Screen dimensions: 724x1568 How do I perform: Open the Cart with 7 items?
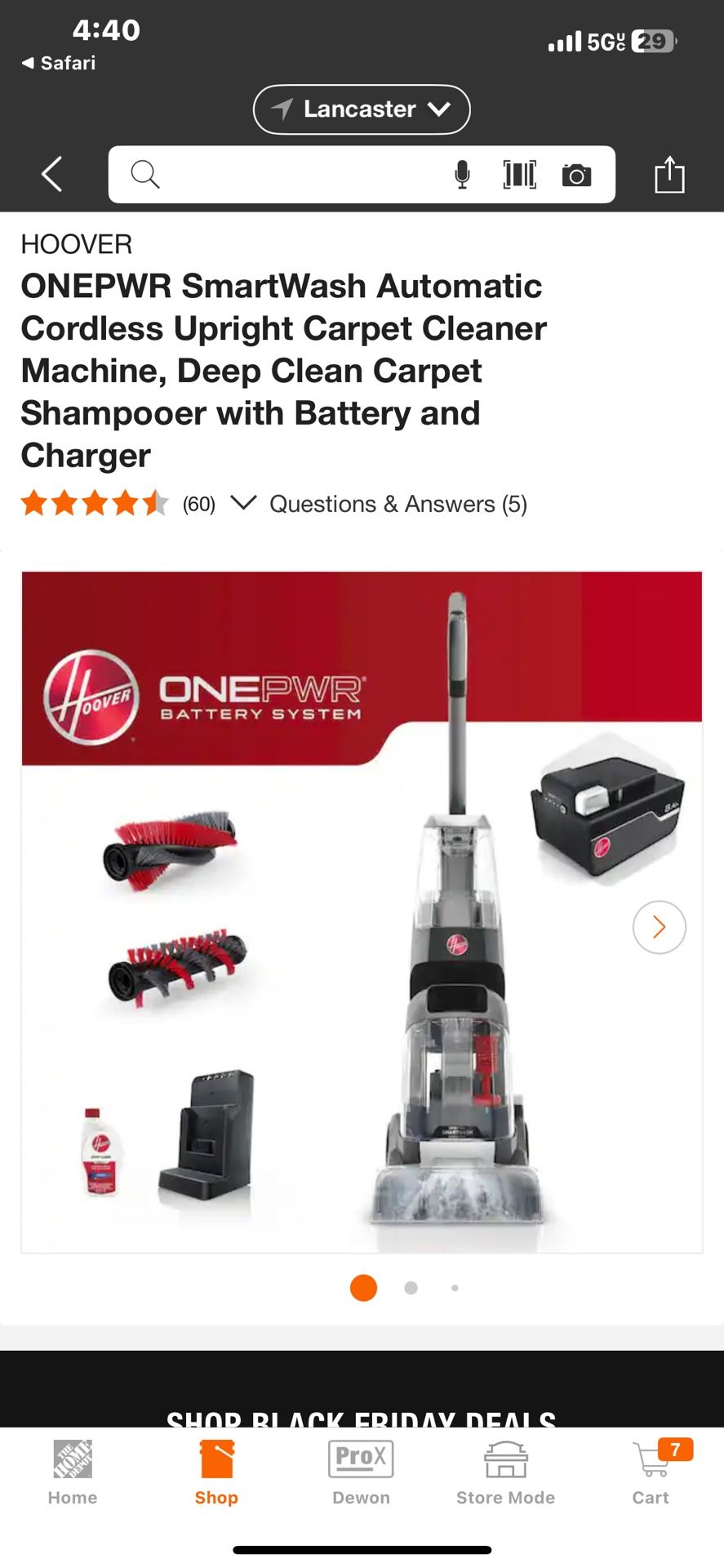coord(653,1473)
